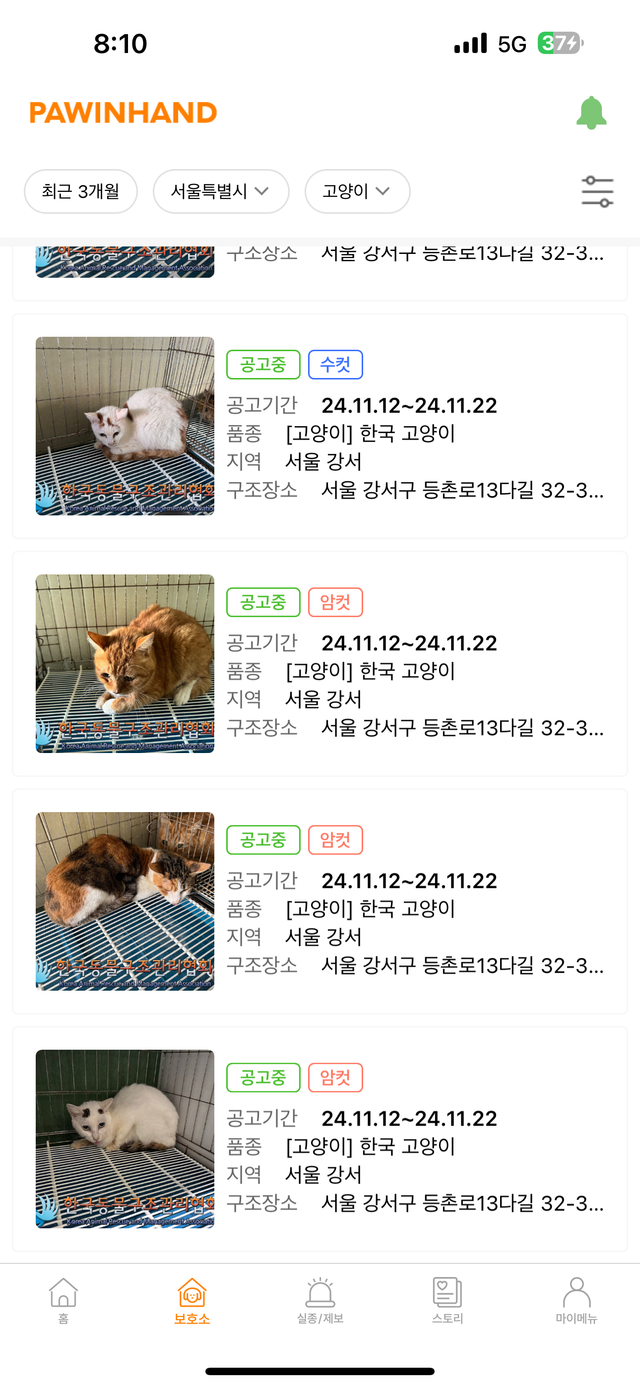Switch to the 마이메뉴 tab
Screen dimensions: 640x1387
point(576,1300)
